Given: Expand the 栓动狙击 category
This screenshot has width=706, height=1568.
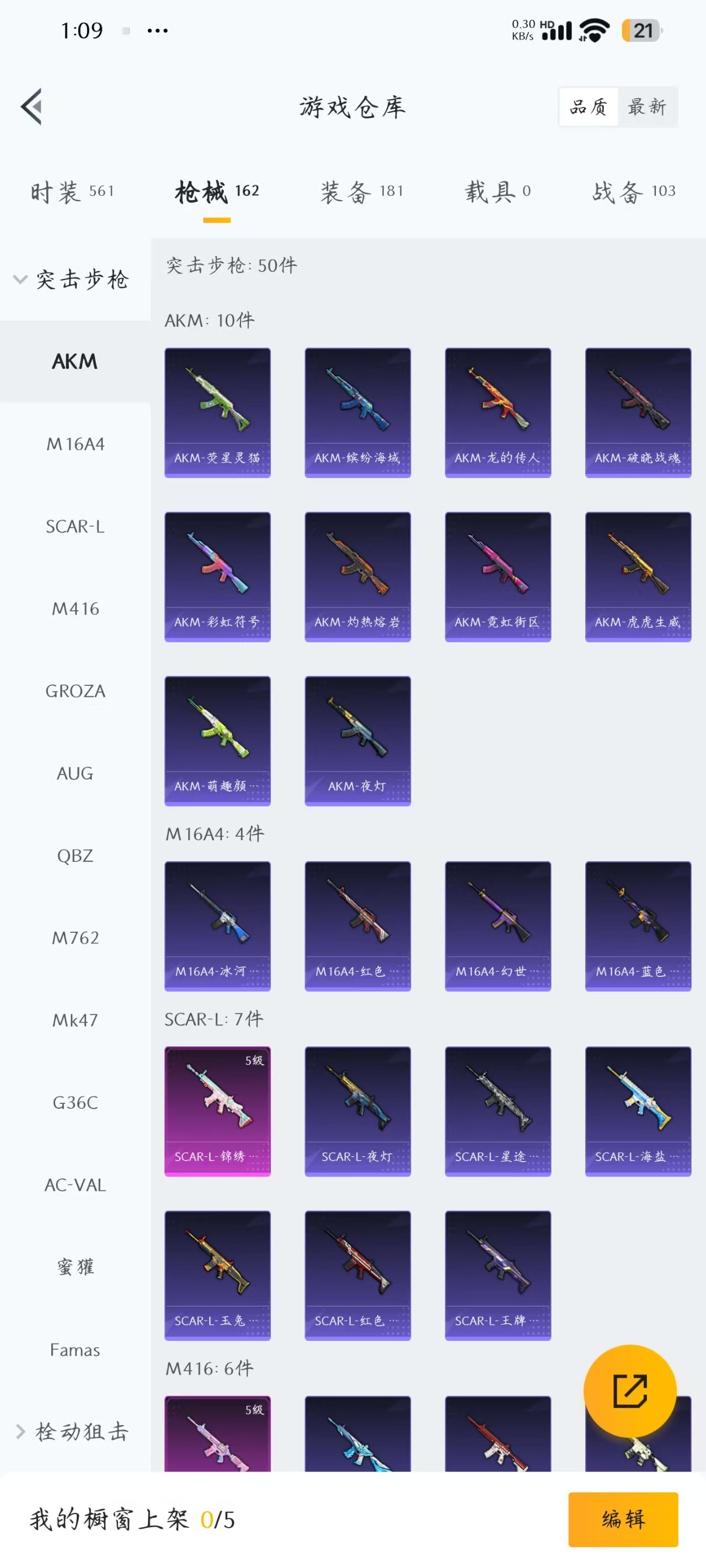Looking at the screenshot, I should point(72,1431).
